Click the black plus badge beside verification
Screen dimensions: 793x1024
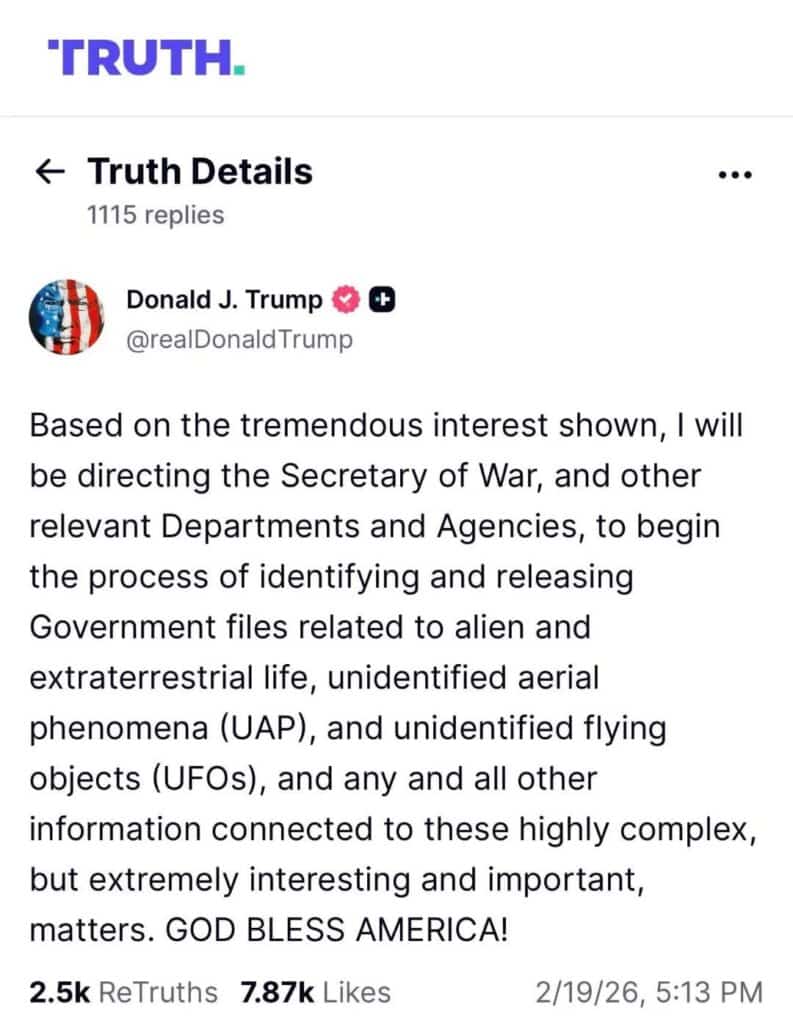click(383, 298)
